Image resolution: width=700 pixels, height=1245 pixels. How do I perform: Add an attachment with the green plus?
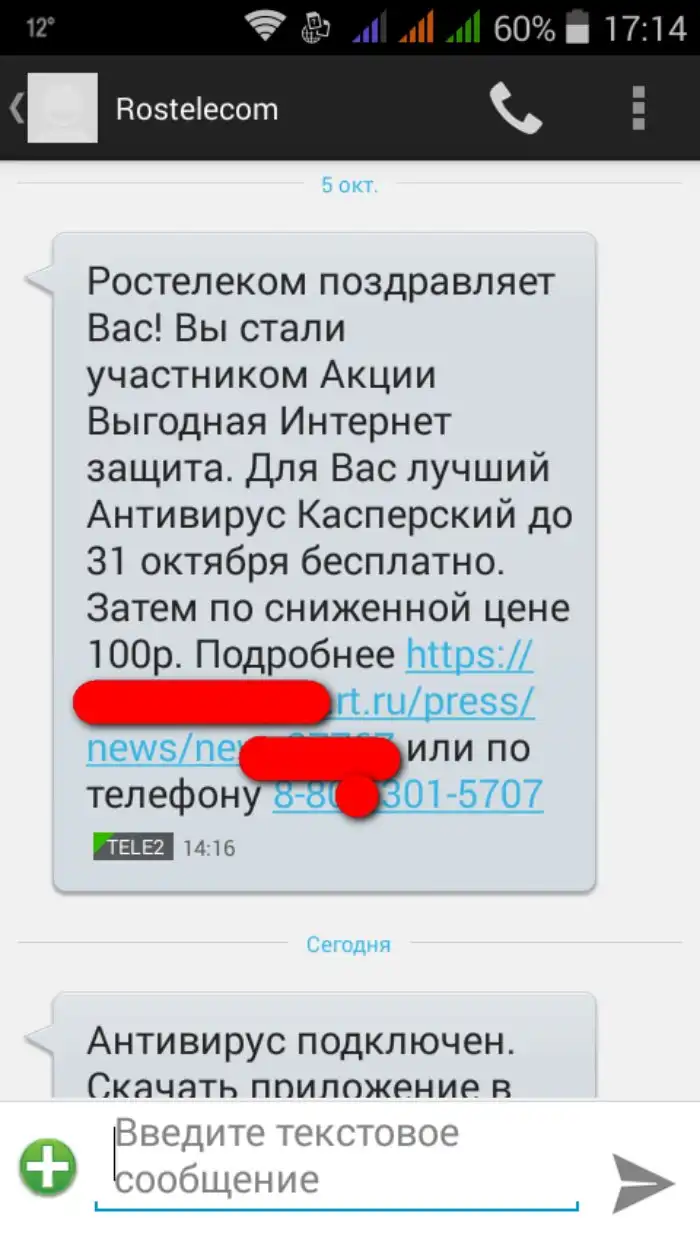point(47,1167)
